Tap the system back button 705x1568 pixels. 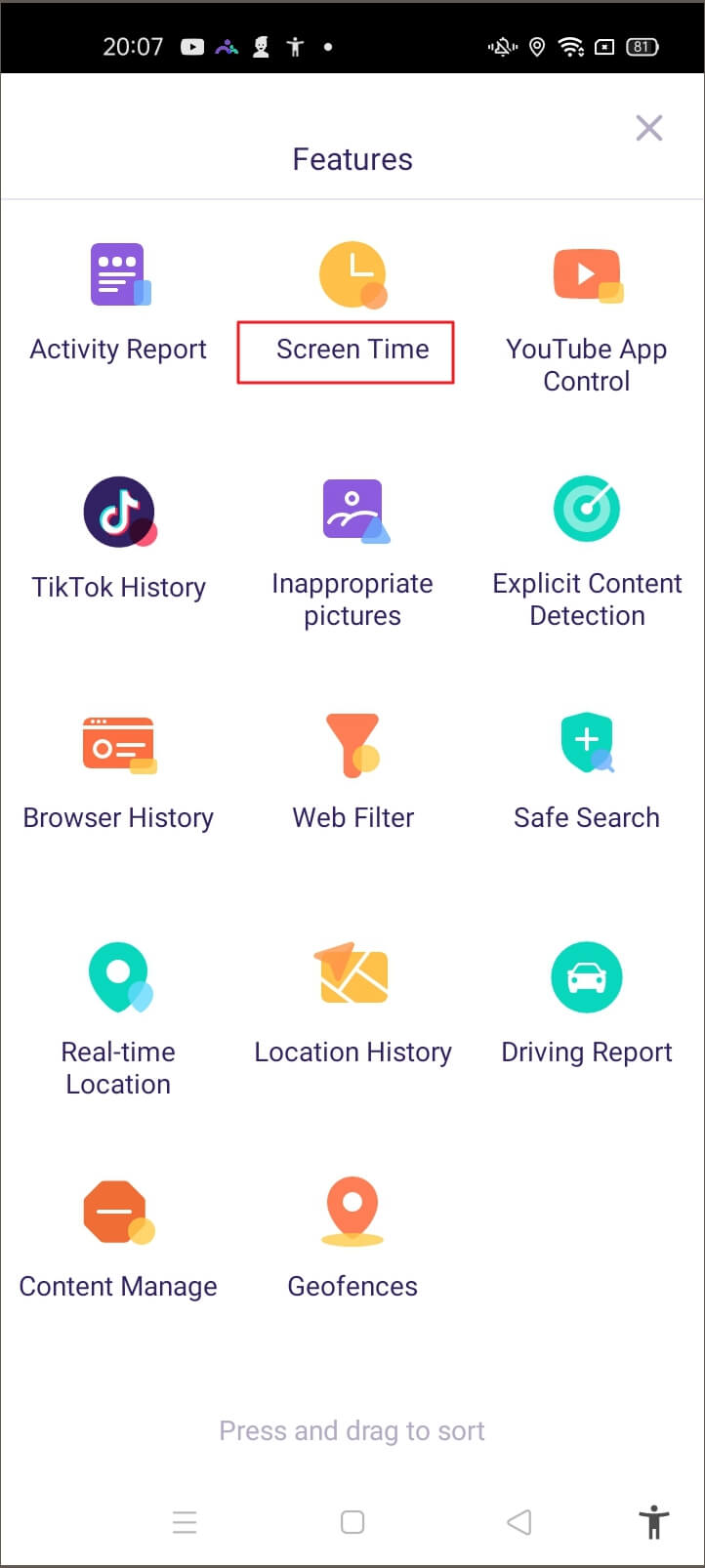click(519, 1521)
